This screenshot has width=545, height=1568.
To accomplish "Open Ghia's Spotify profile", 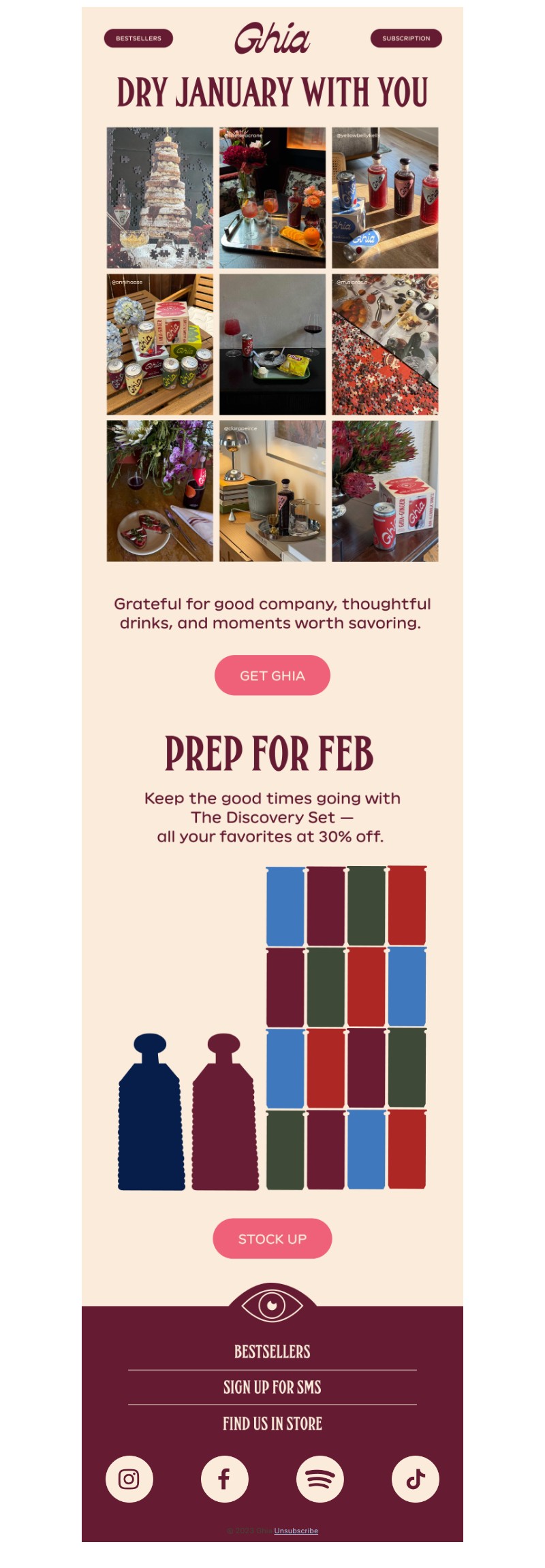I will point(320,1479).
